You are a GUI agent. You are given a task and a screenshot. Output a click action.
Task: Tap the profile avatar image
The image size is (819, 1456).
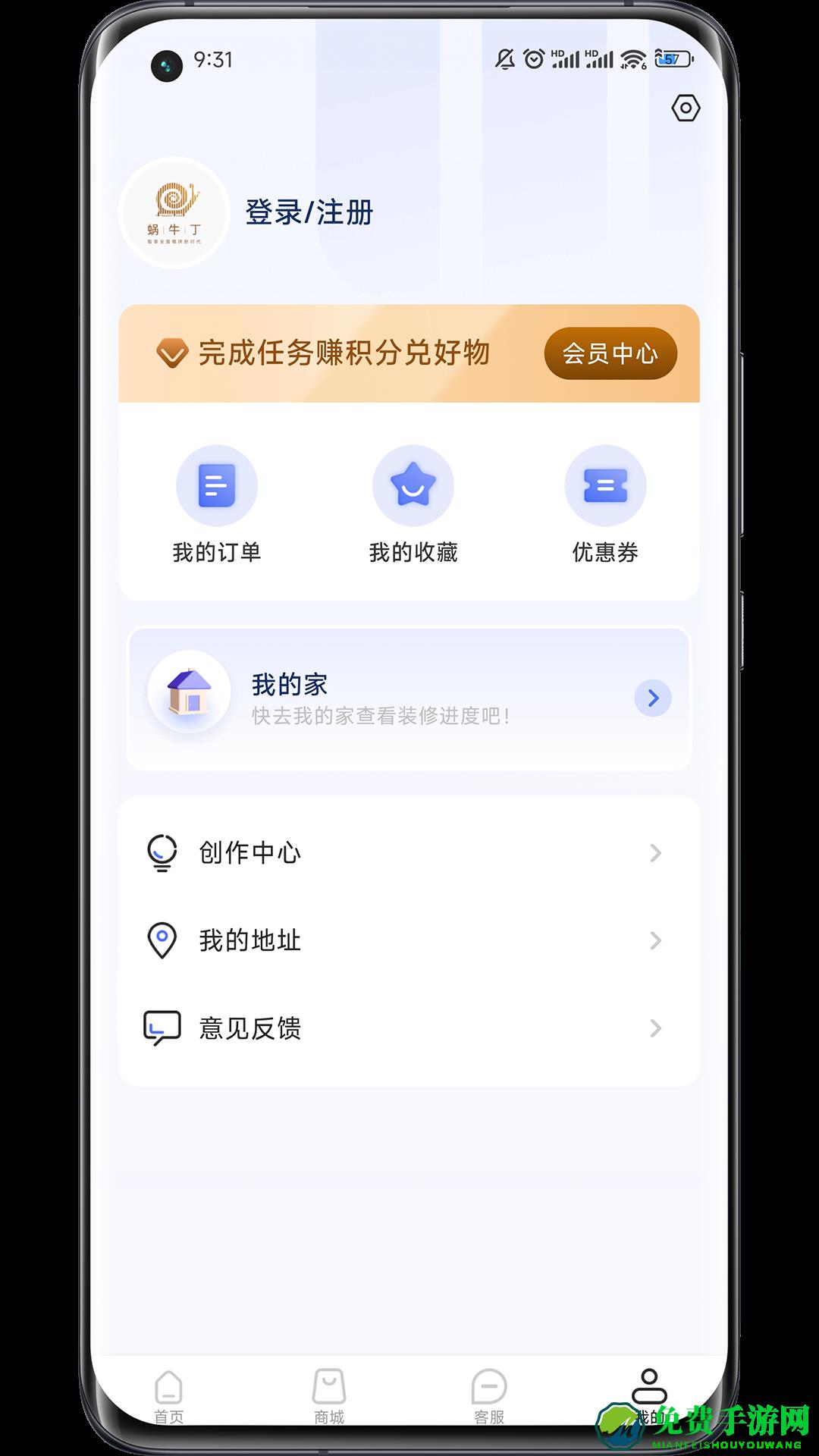coord(174,213)
